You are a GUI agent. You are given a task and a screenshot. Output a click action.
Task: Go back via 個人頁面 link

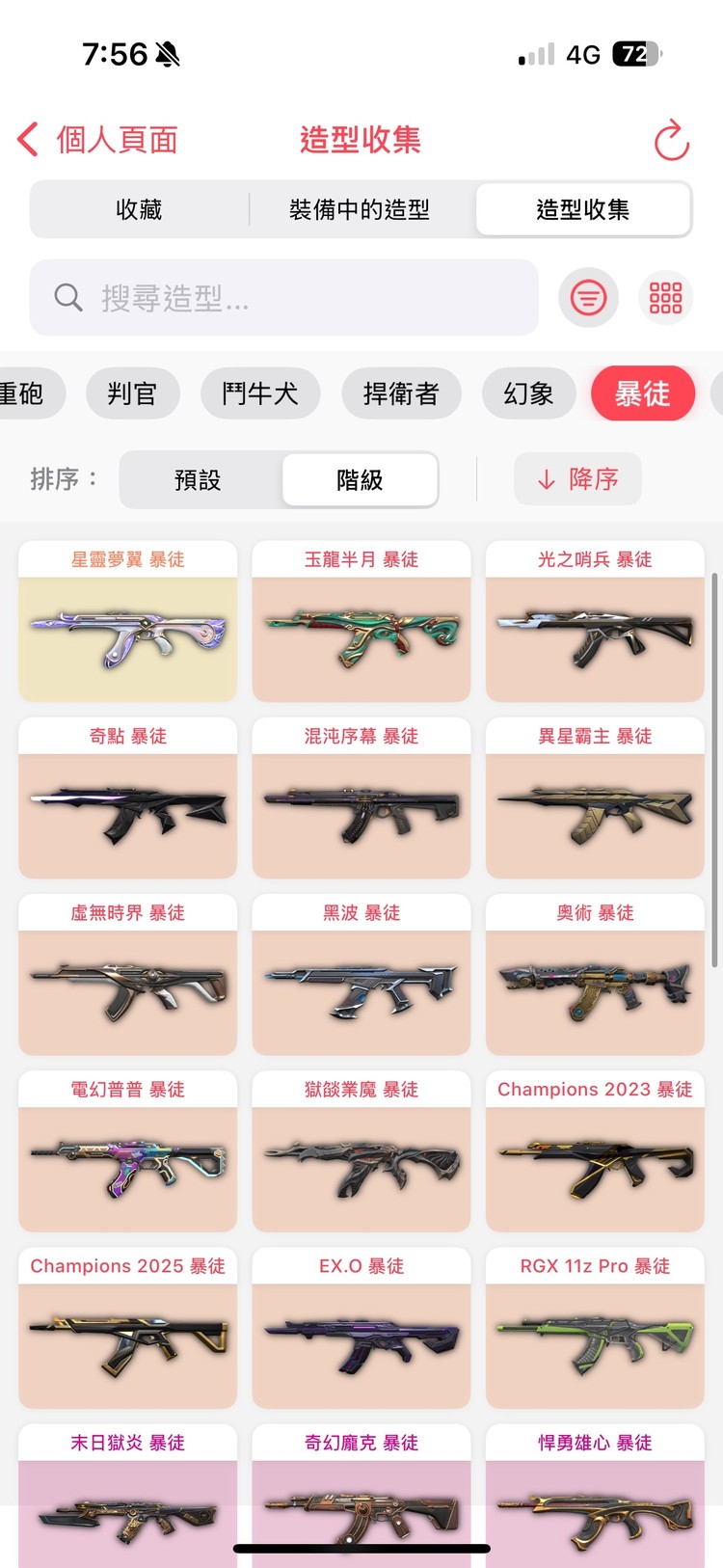(116, 139)
